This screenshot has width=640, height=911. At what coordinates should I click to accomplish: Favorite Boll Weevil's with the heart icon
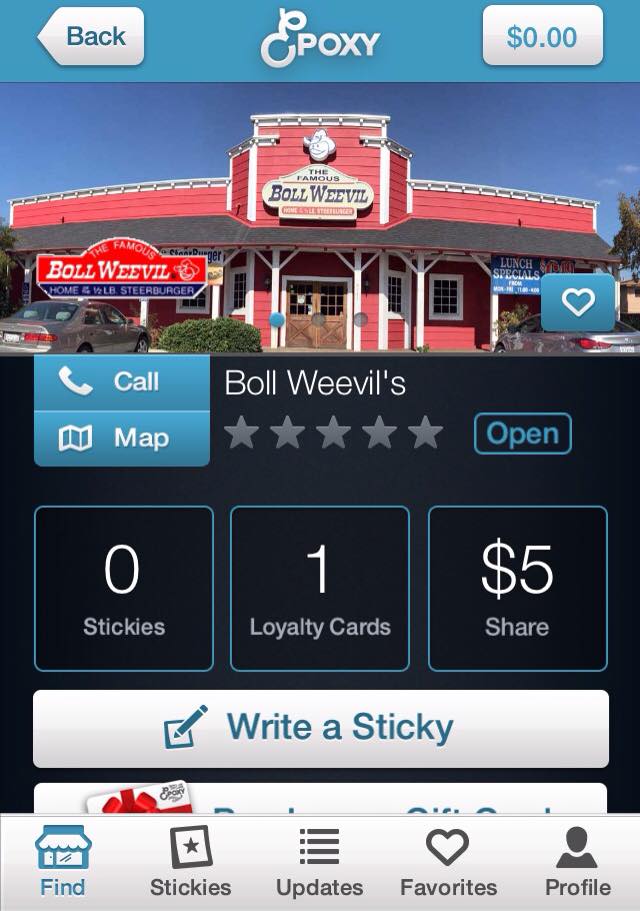tap(578, 303)
